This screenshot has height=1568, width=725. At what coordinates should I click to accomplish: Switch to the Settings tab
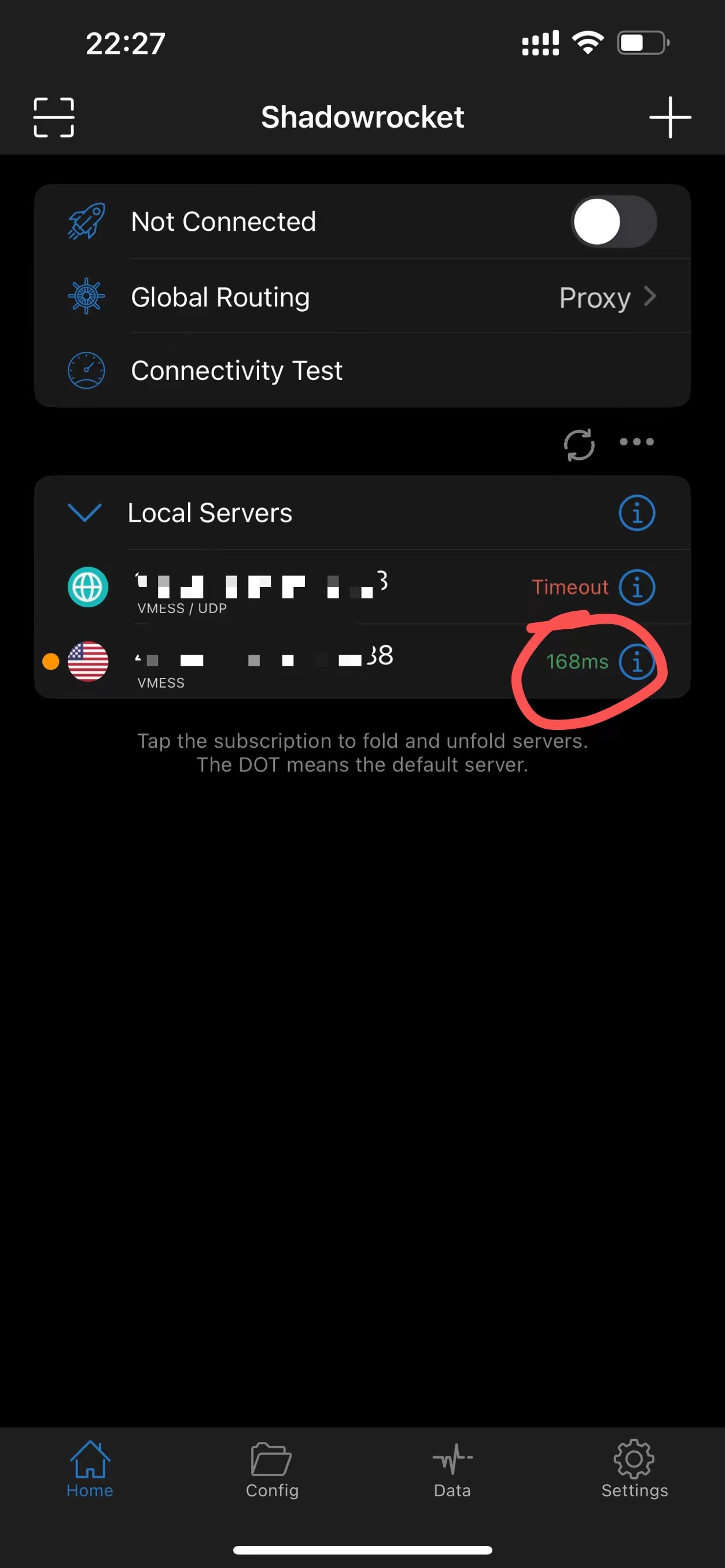point(634,1470)
